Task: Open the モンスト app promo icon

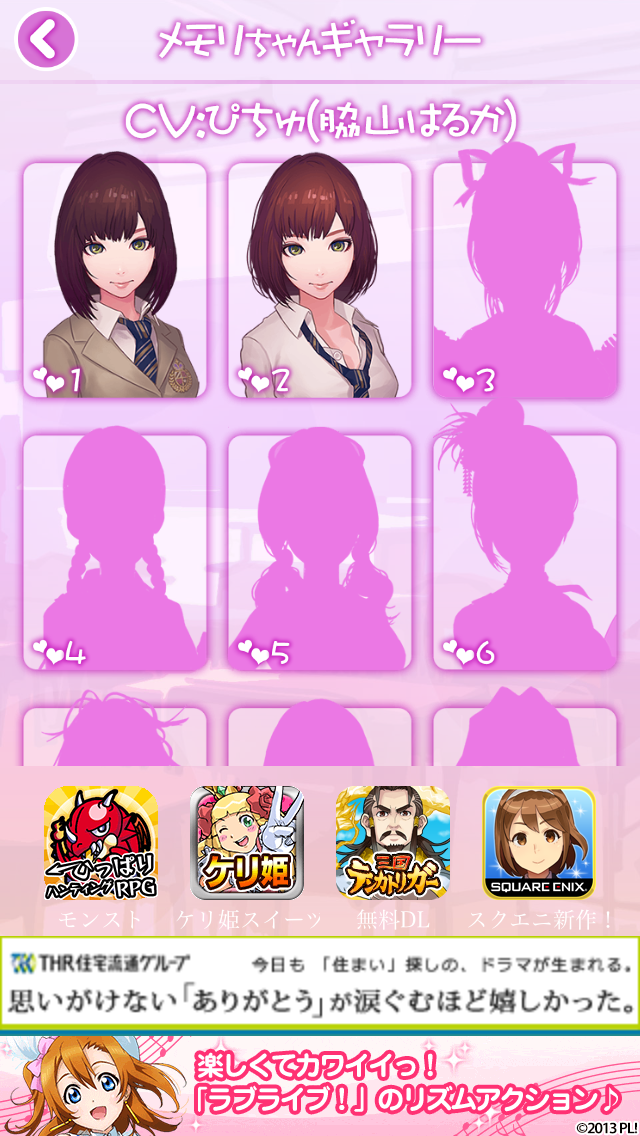Action: [x=100, y=843]
